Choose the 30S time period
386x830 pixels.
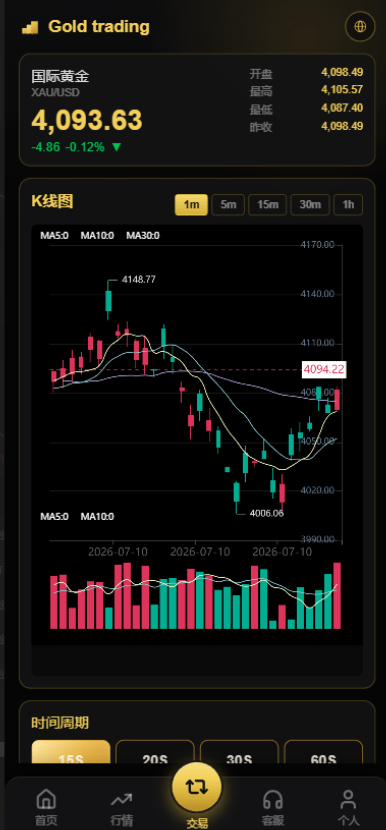coord(239,754)
